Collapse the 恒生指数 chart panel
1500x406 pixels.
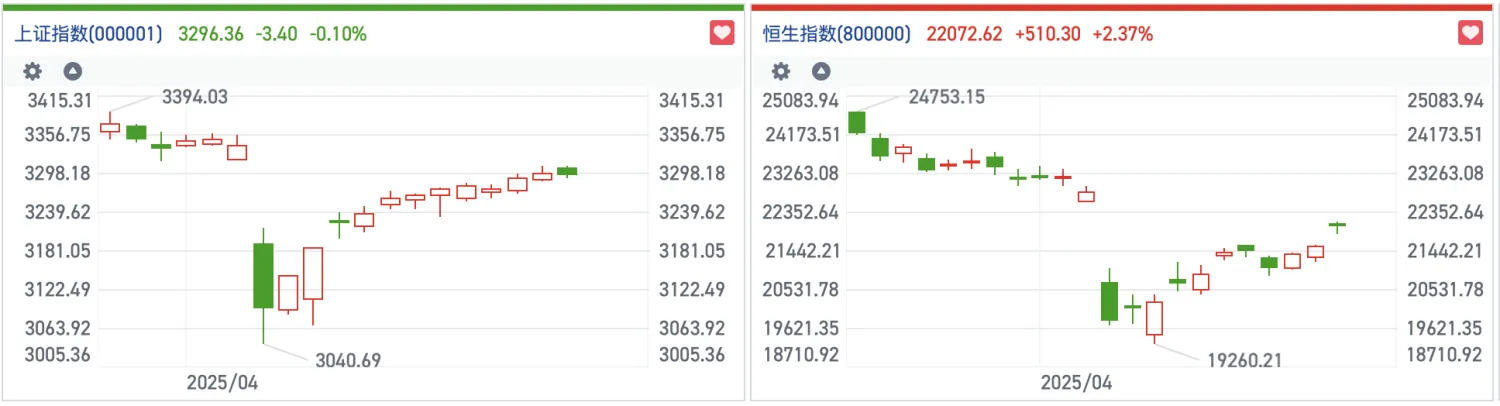click(820, 71)
